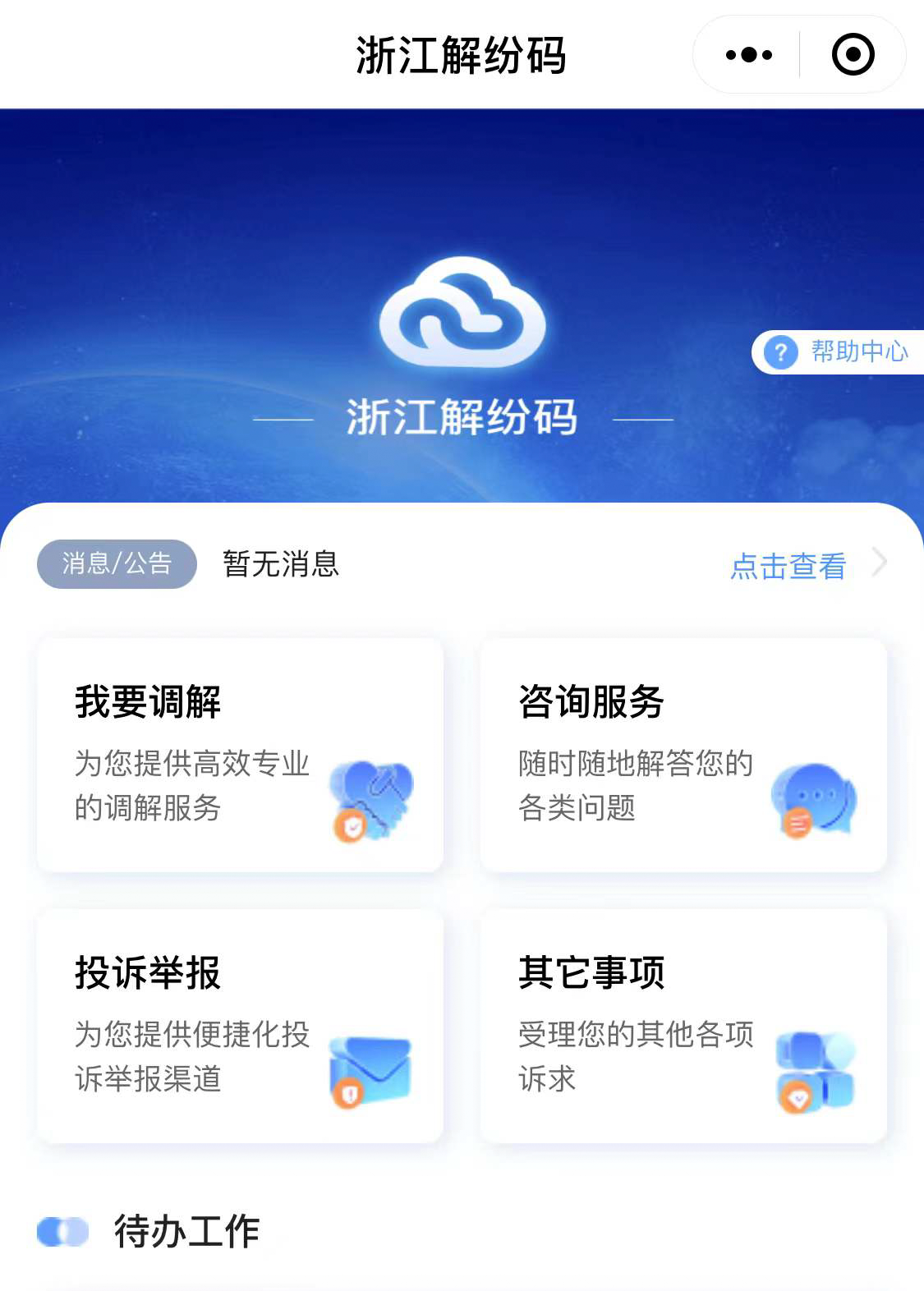Open the 其它事项 other matters card
The width and height of the screenshot is (924, 1291).
(x=683, y=1025)
